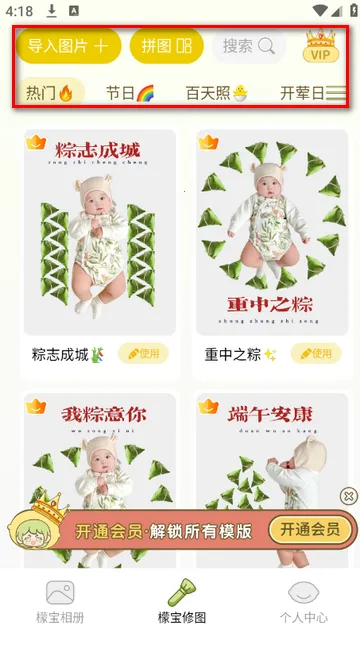Tap the 导入图片 import button
360x645 pixels.
tap(69, 46)
